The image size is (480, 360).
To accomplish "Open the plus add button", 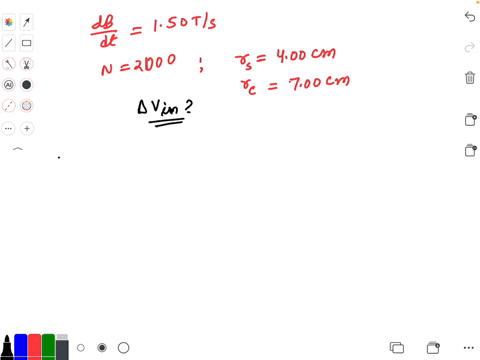I will pos(27,128).
